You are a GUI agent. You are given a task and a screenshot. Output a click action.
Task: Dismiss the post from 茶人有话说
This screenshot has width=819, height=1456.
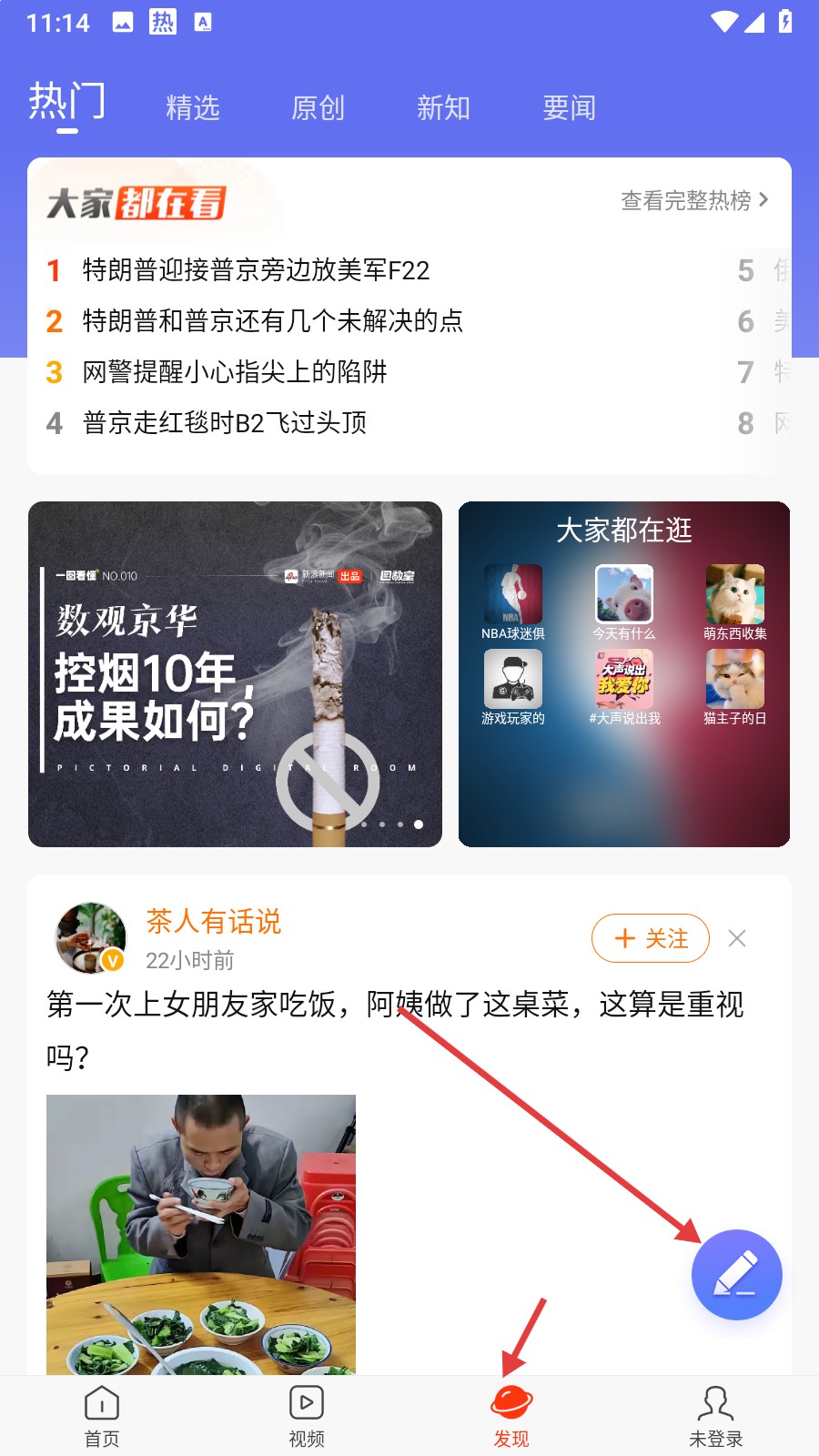click(737, 938)
